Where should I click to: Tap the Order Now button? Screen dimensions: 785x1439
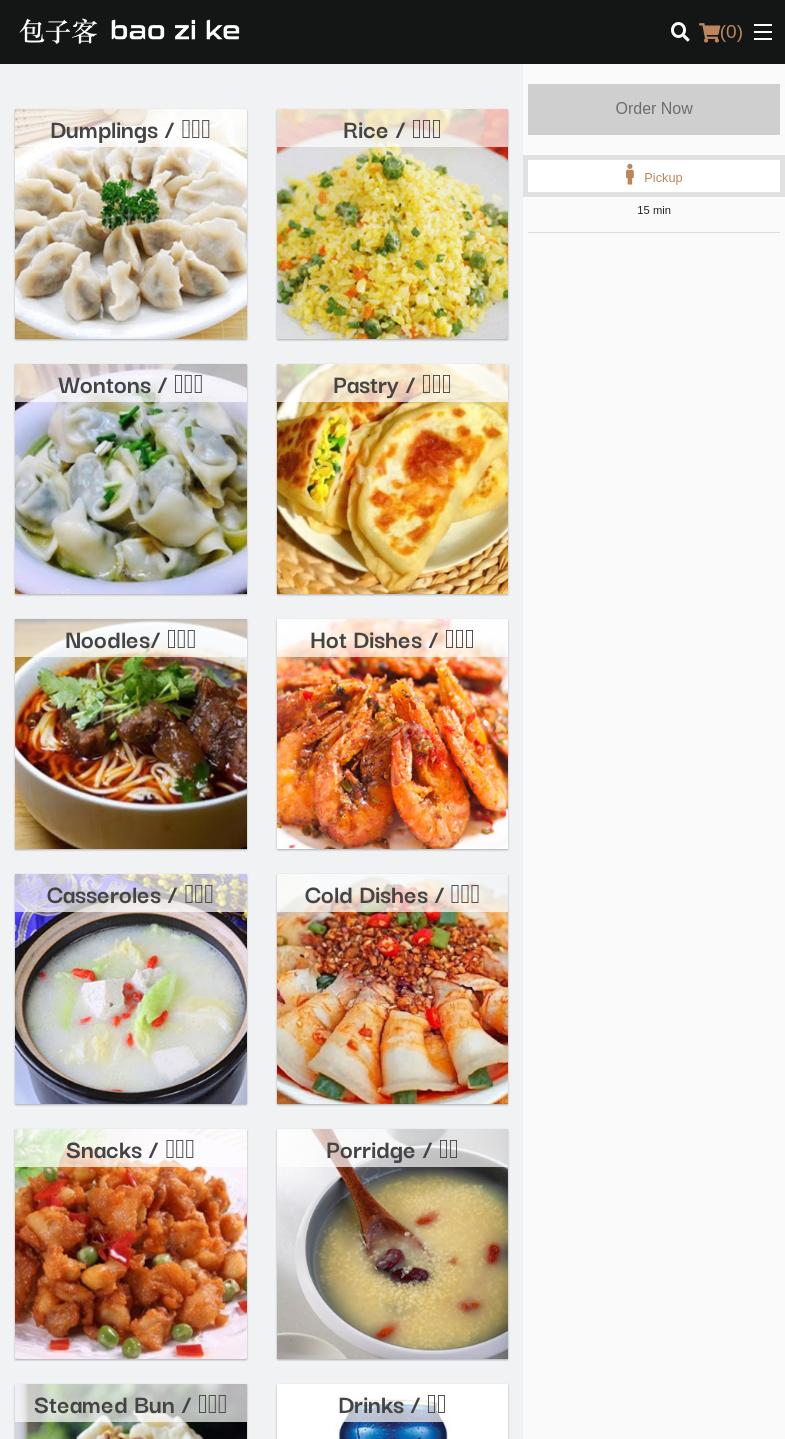coord(654,109)
